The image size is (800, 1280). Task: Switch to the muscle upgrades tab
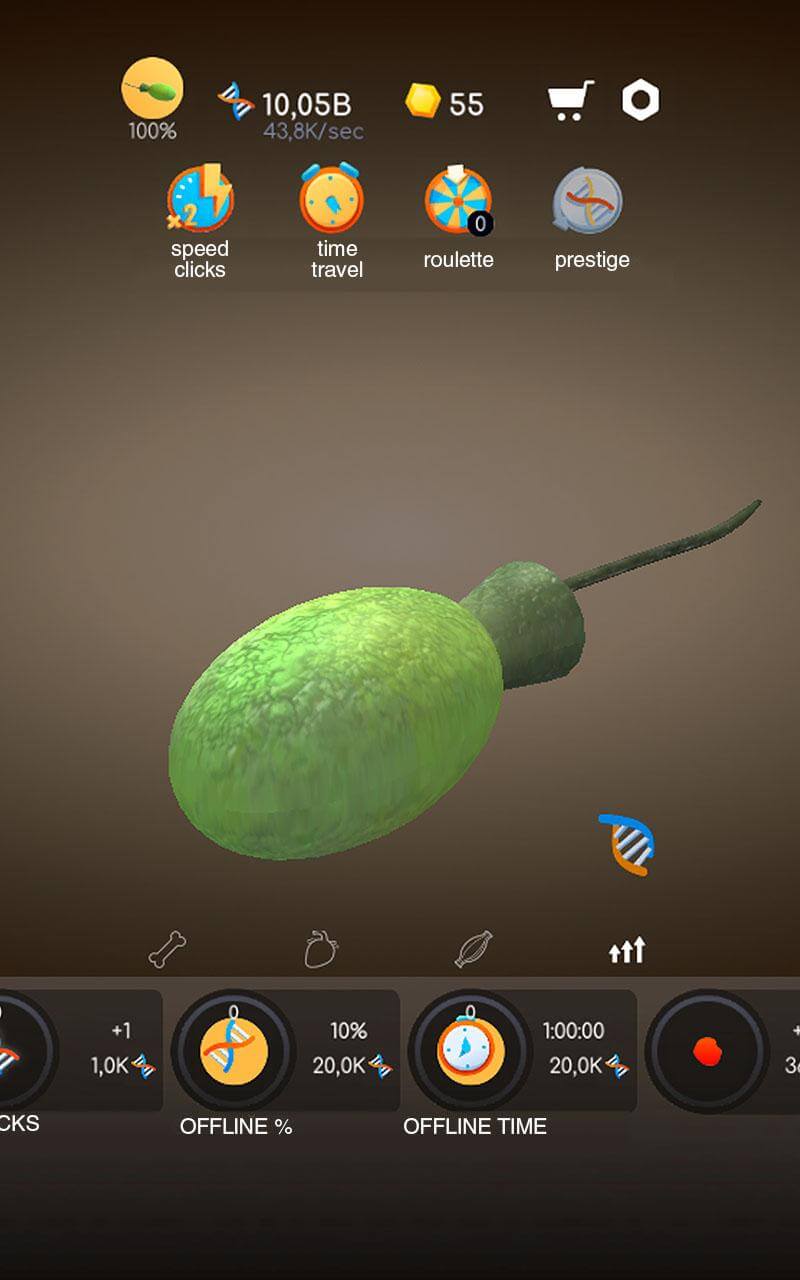pyautogui.click(x=473, y=949)
